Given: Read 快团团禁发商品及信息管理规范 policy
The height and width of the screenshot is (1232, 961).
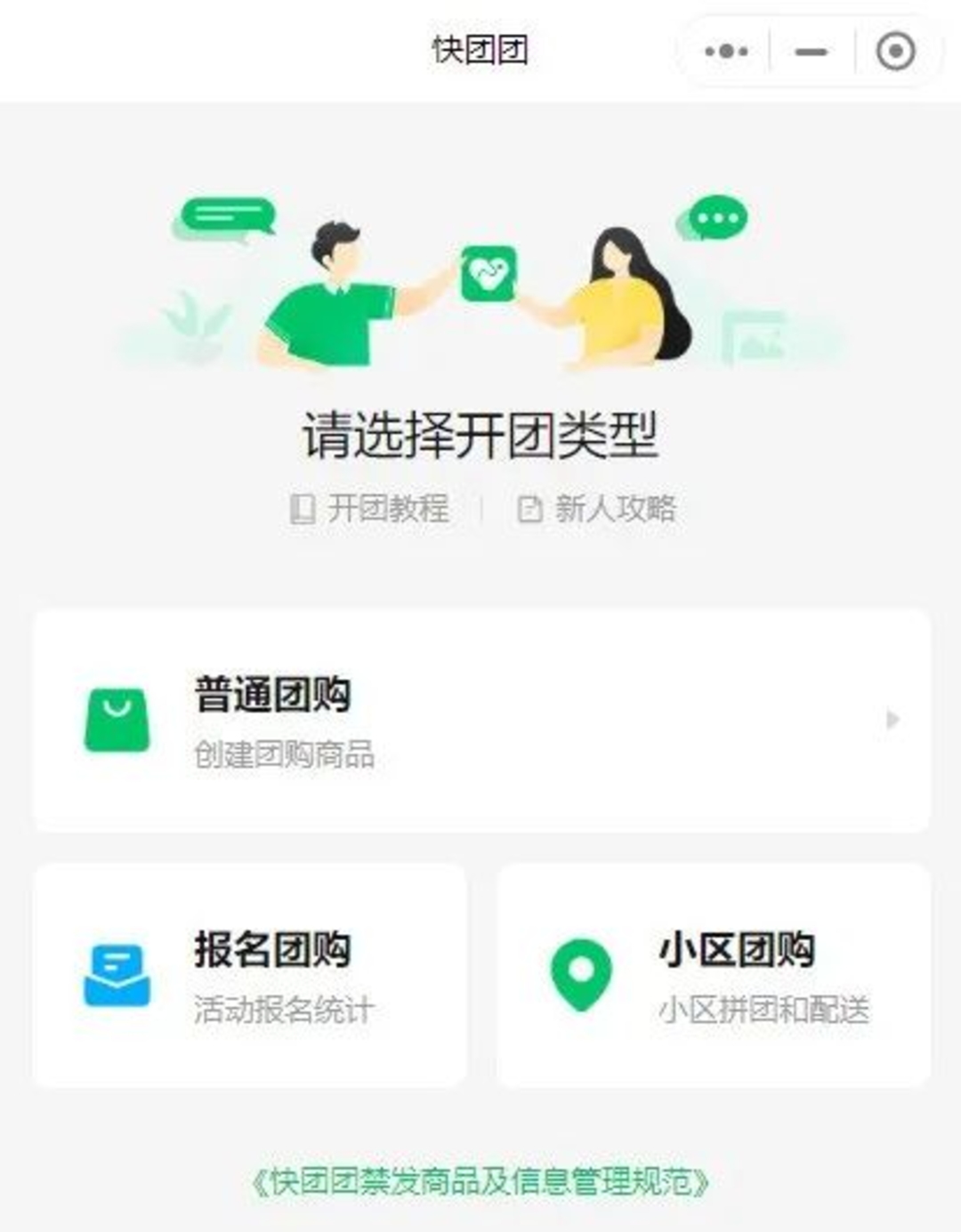Looking at the screenshot, I should [480, 1182].
